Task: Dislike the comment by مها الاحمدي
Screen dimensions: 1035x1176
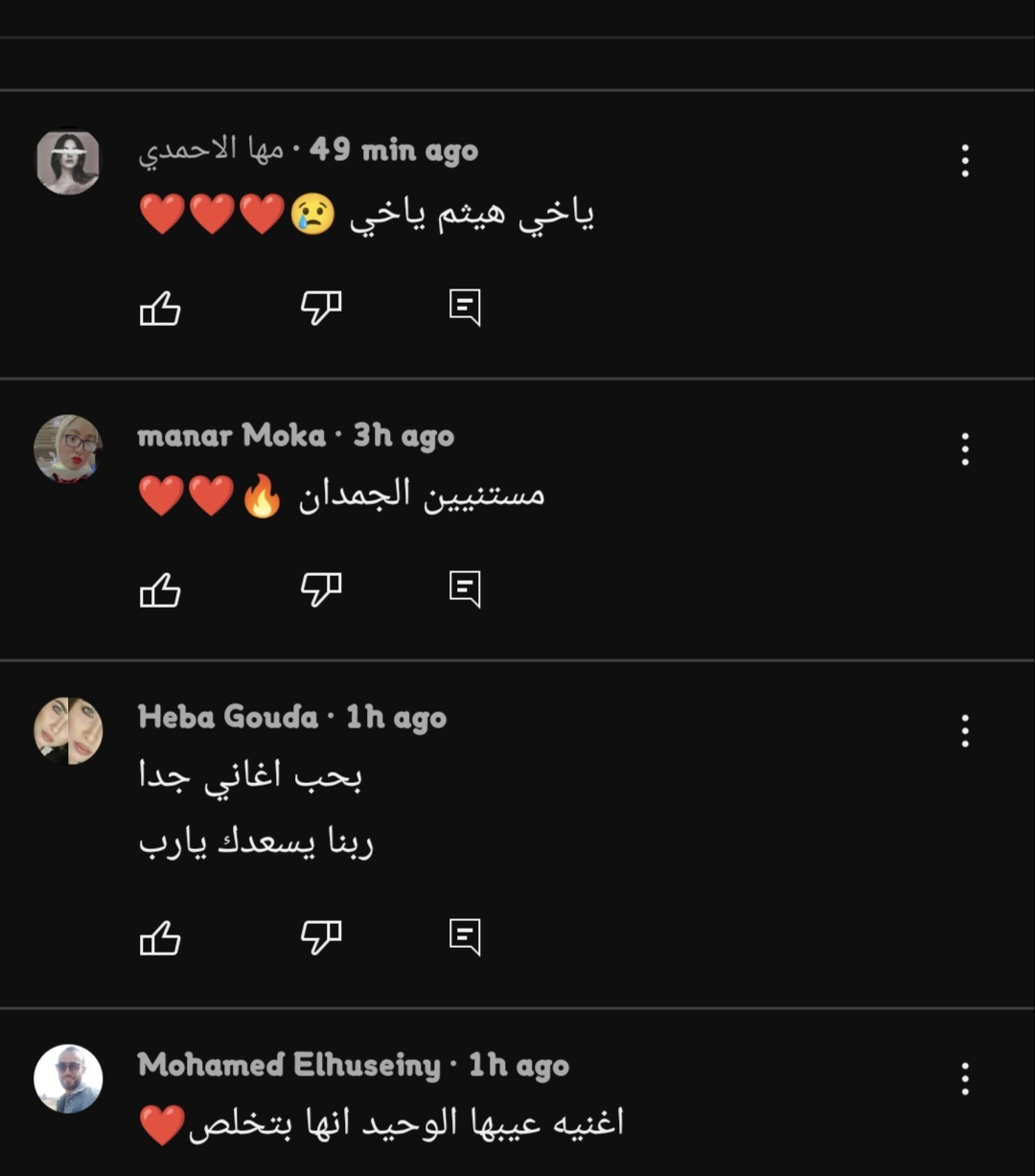Action: click(x=321, y=308)
